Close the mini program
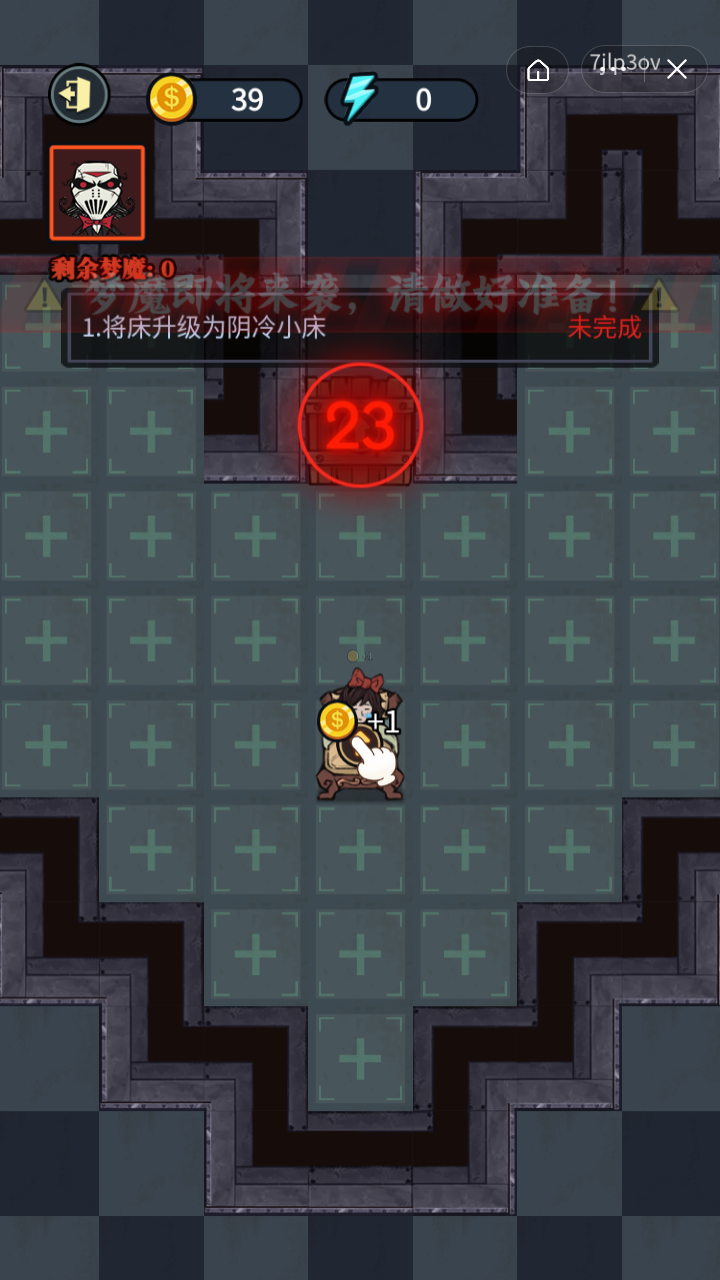Viewport: 720px width, 1280px height. (677, 69)
